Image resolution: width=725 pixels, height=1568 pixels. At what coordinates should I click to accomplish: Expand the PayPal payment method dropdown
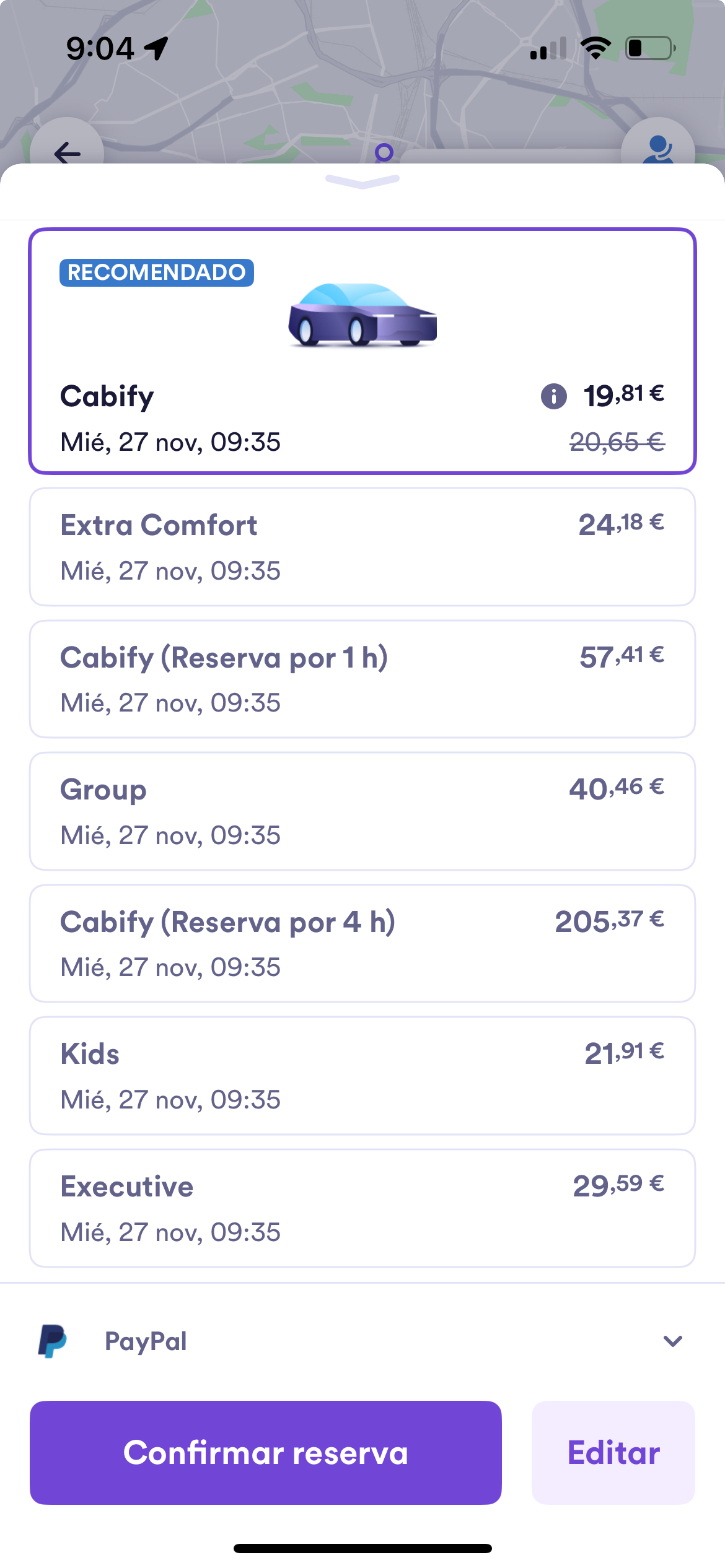click(672, 1341)
